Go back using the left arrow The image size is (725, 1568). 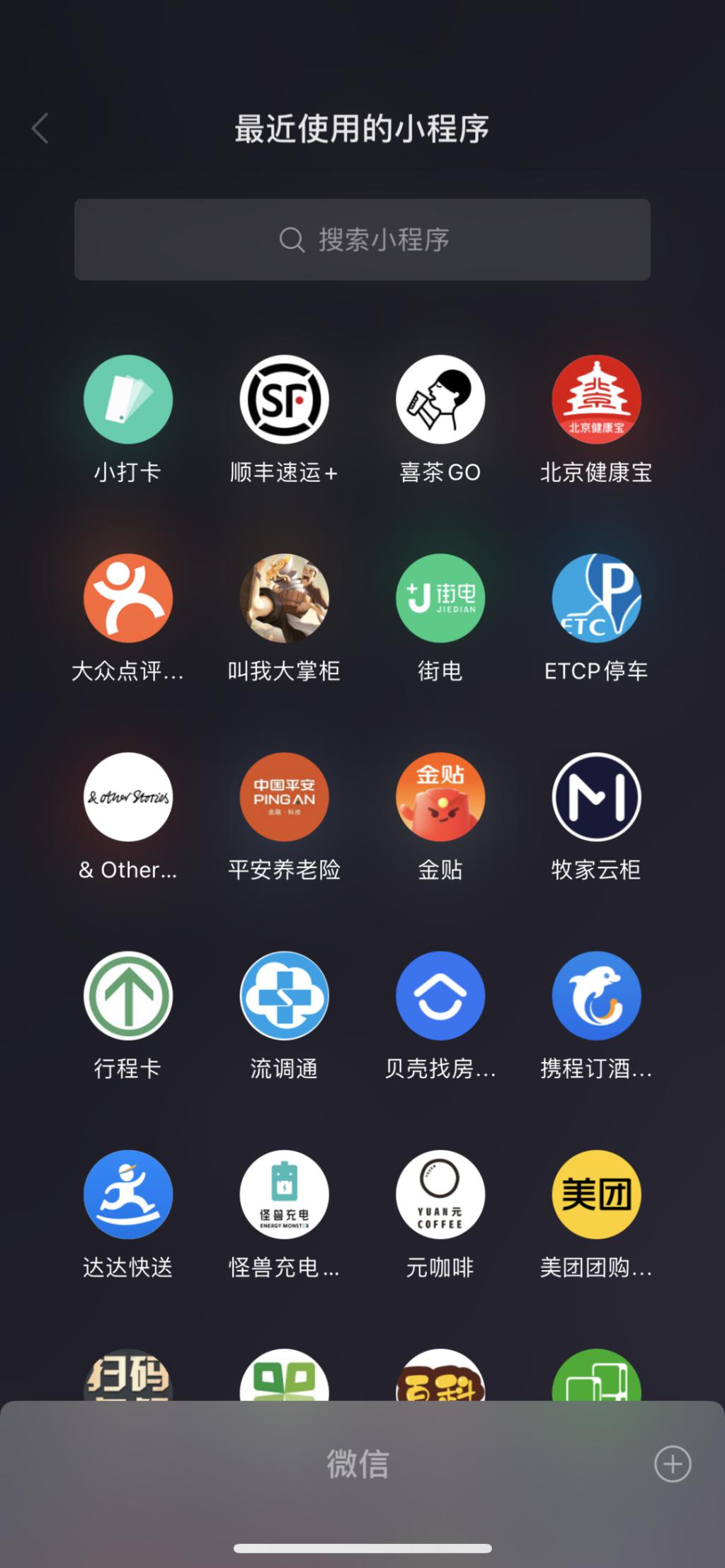pyautogui.click(x=40, y=129)
